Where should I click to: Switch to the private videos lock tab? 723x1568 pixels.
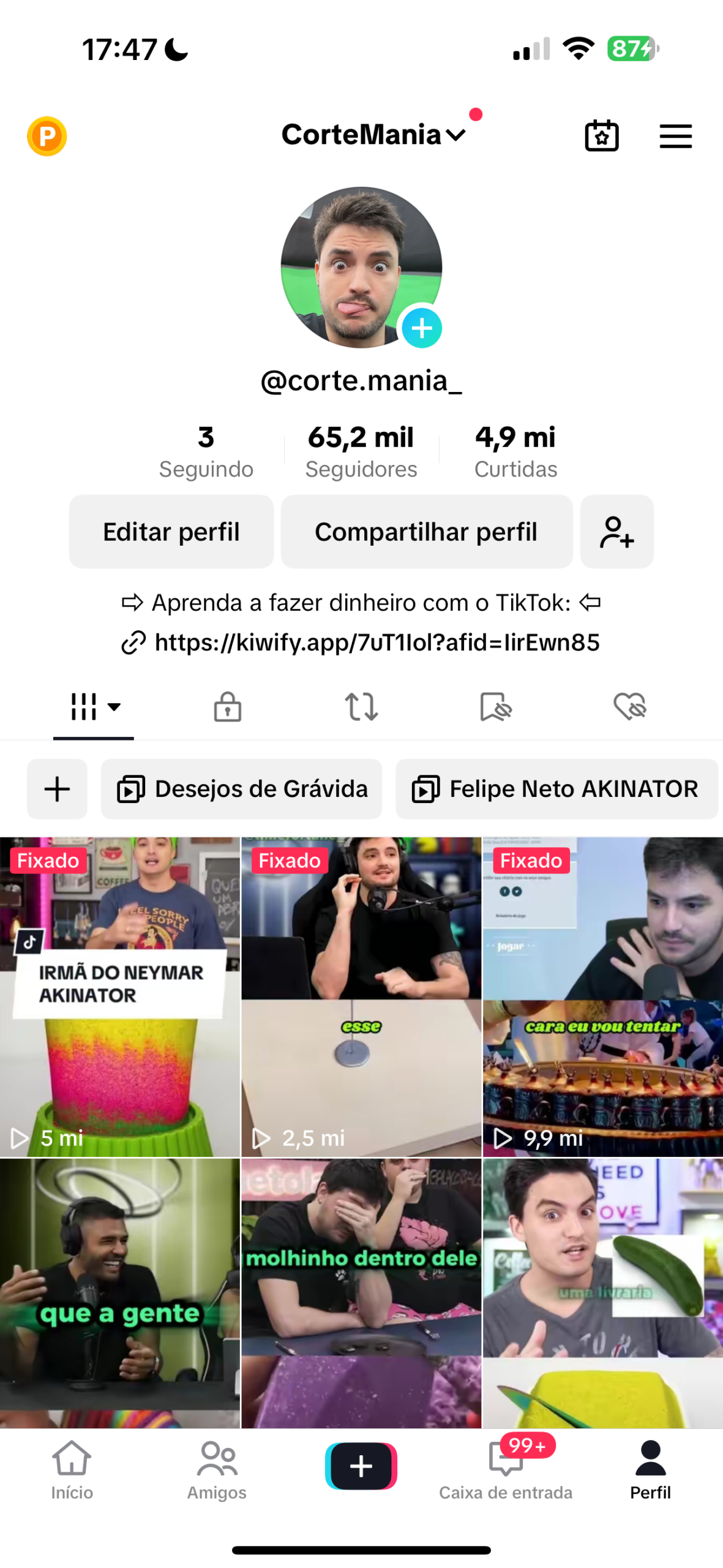click(x=227, y=707)
